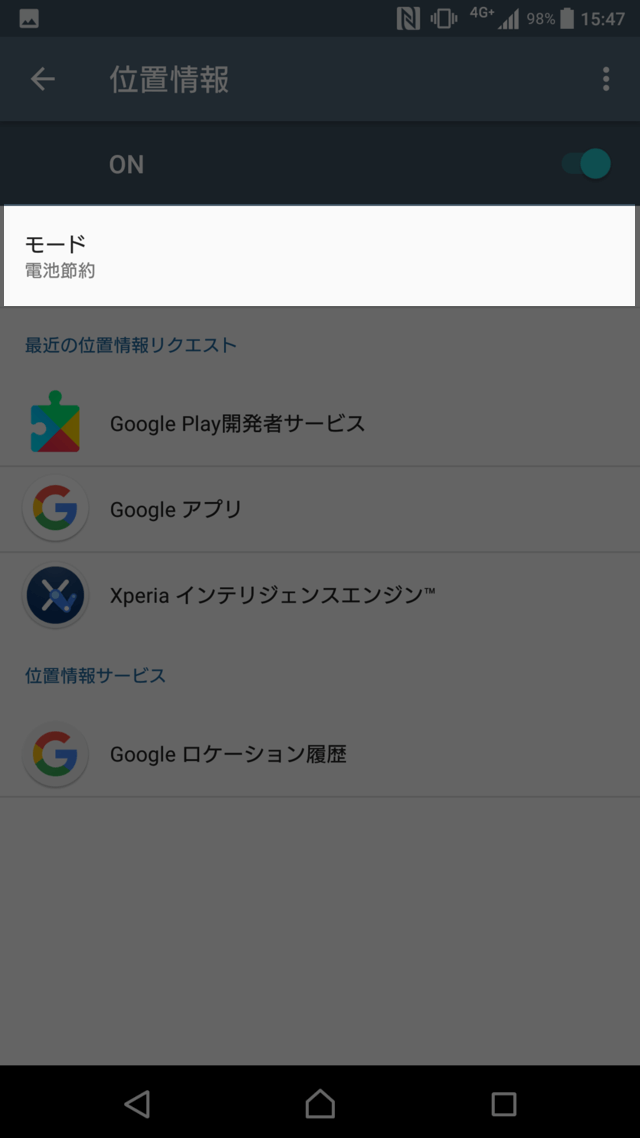
Task: Turn off the location ON switch
Action: pos(586,164)
